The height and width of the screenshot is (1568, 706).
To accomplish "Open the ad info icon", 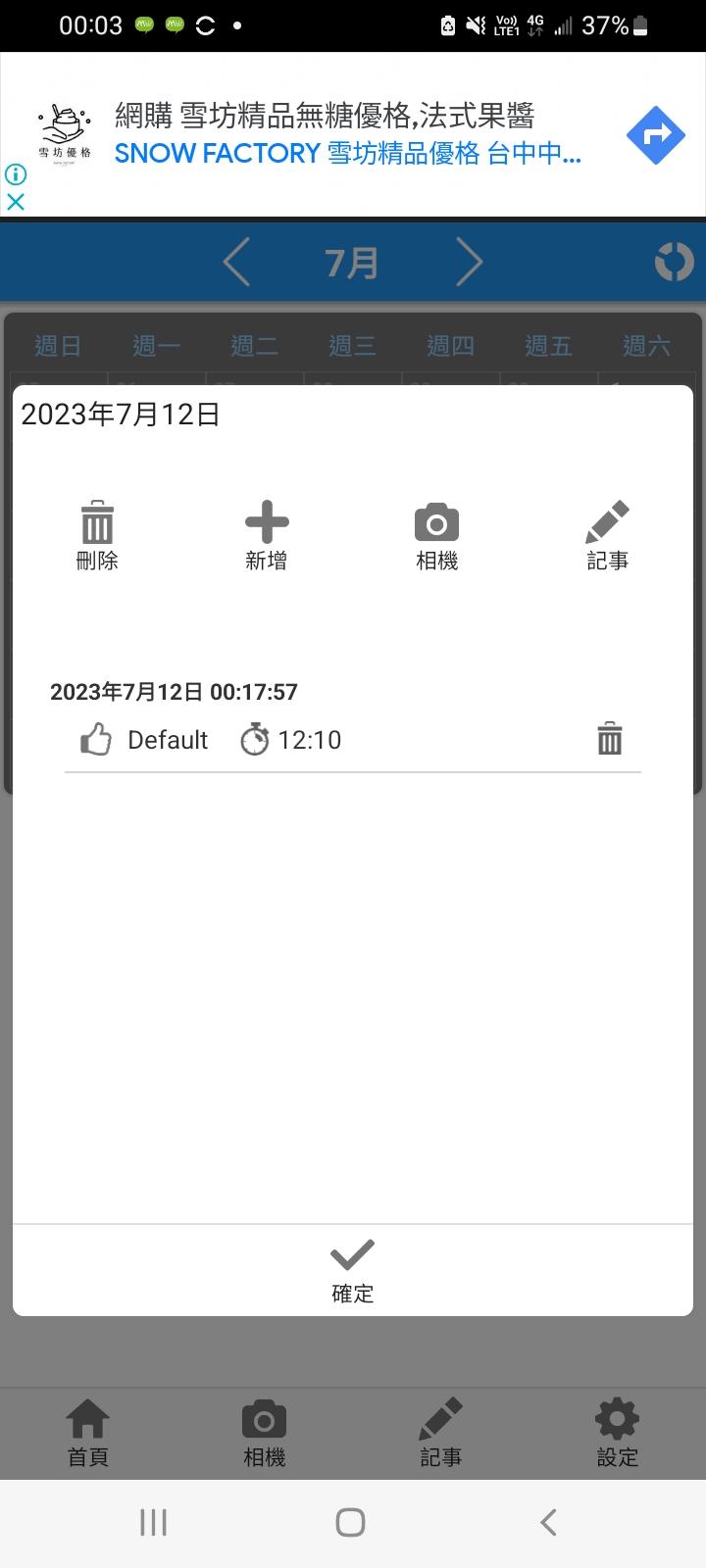I will pos(16,174).
